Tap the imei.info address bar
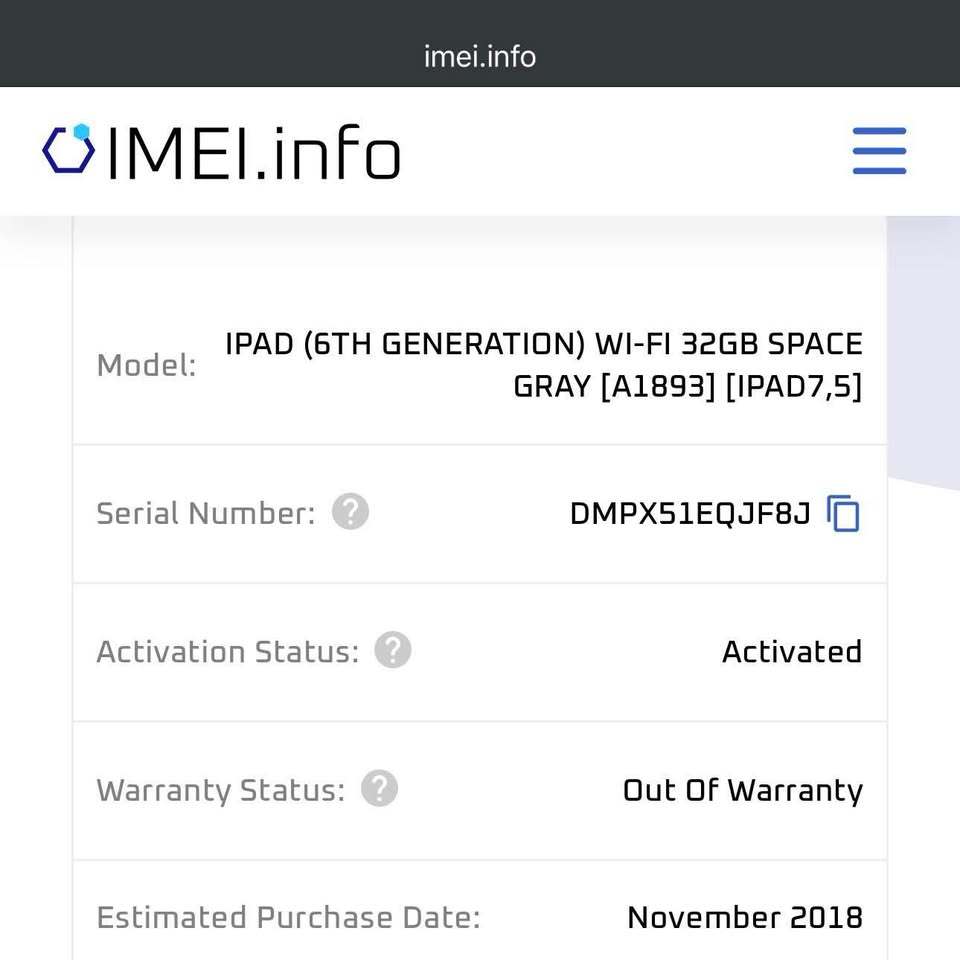Image resolution: width=960 pixels, height=960 pixels. pos(480,56)
